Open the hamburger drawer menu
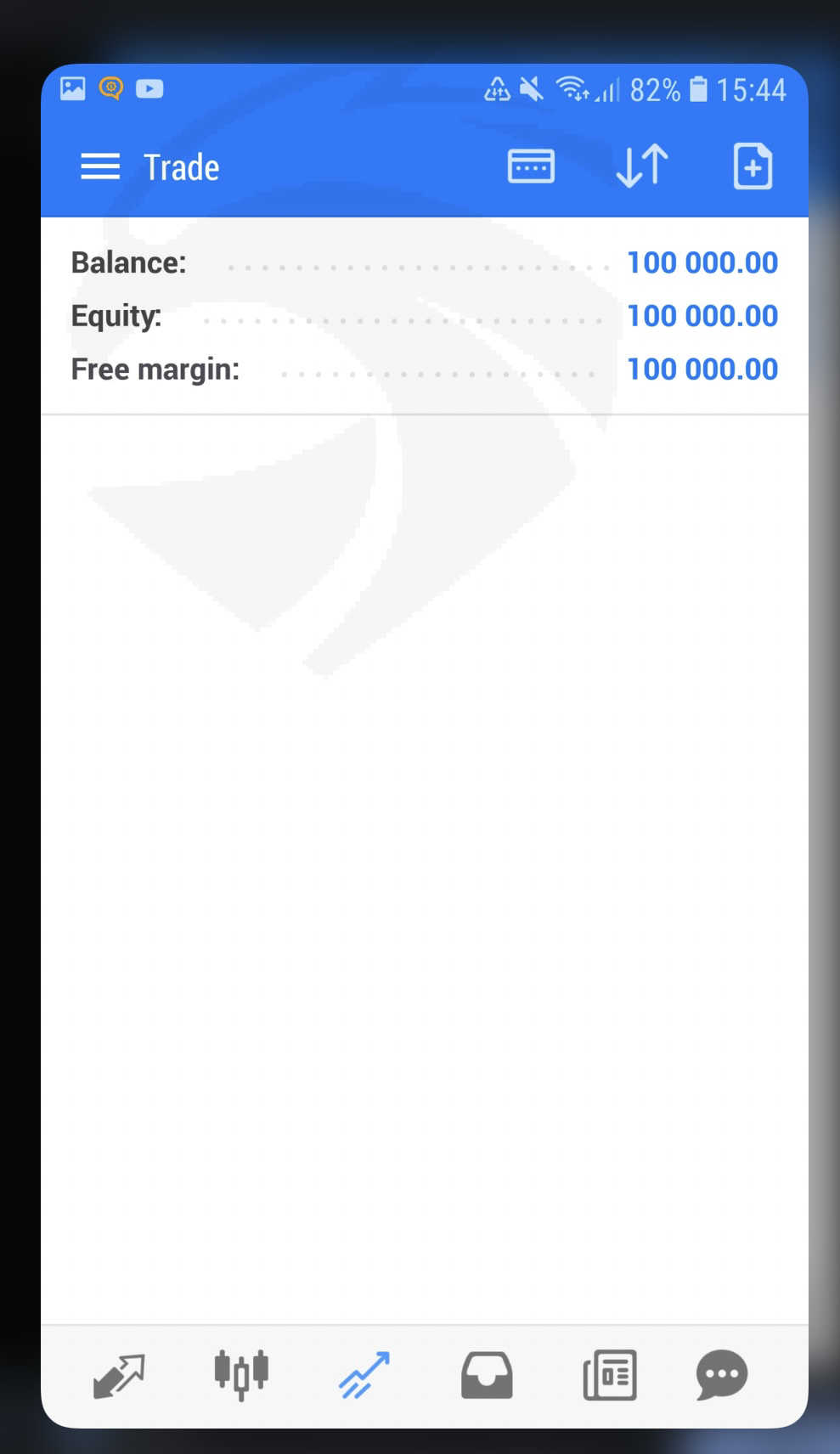840x1454 pixels. pyautogui.click(x=100, y=166)
